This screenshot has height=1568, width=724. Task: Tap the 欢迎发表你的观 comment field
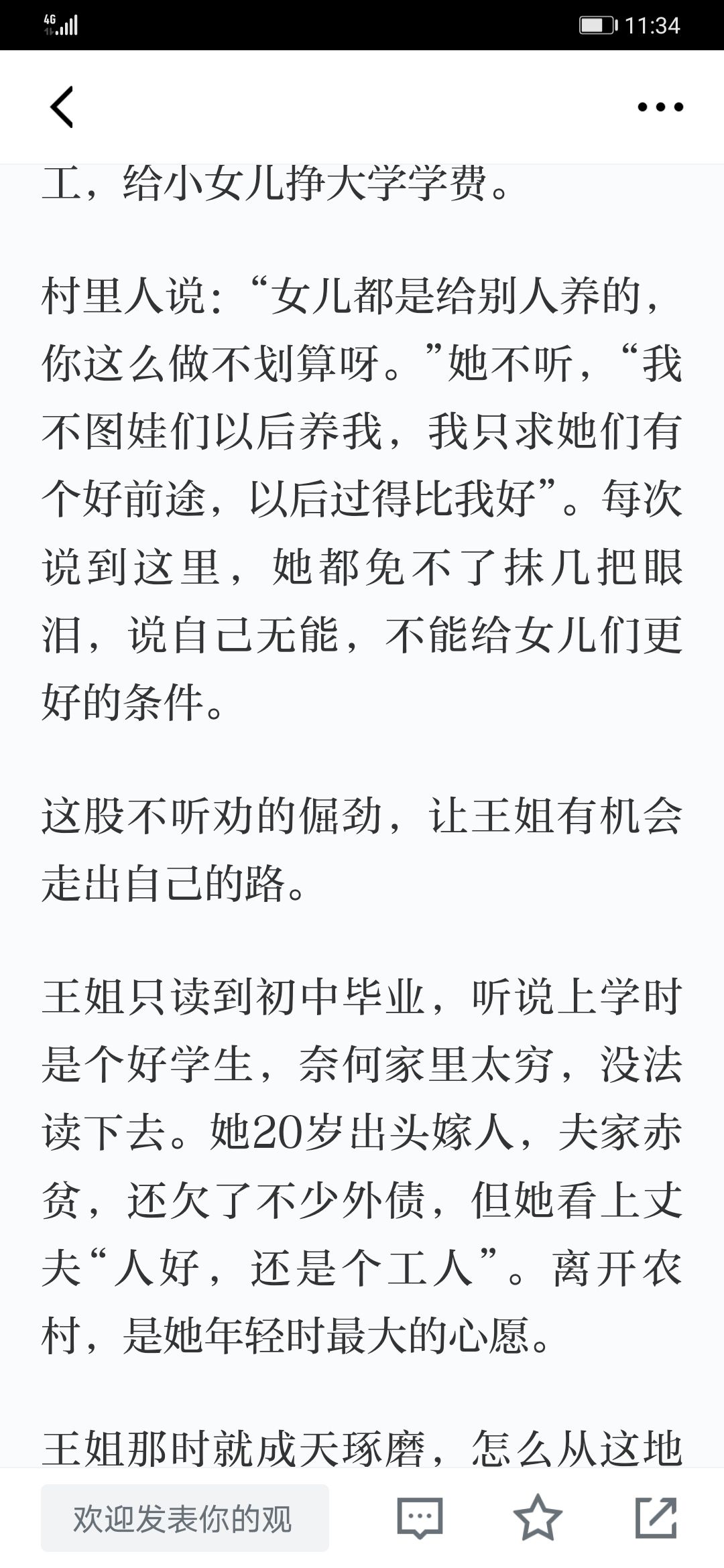click(185, 1518)
